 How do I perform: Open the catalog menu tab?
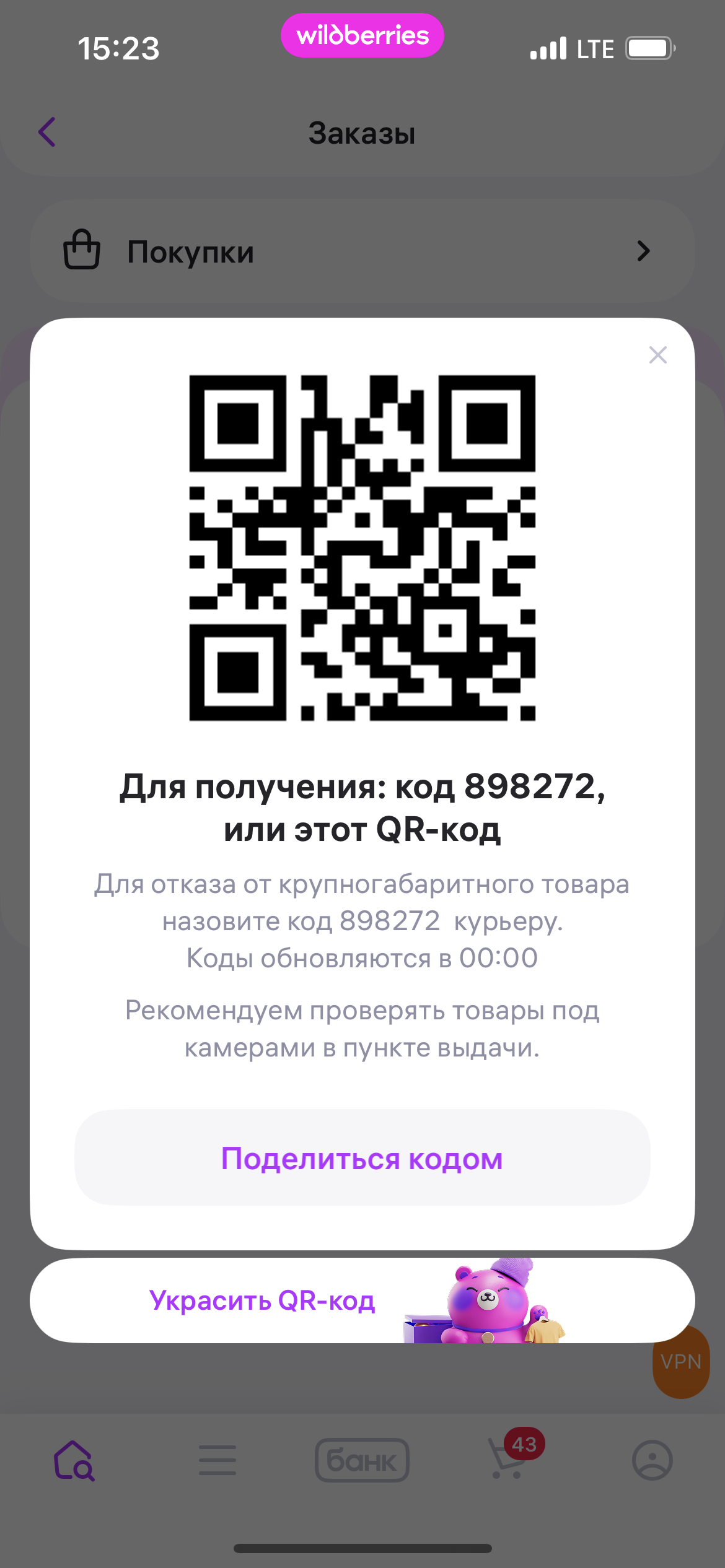217,1460
